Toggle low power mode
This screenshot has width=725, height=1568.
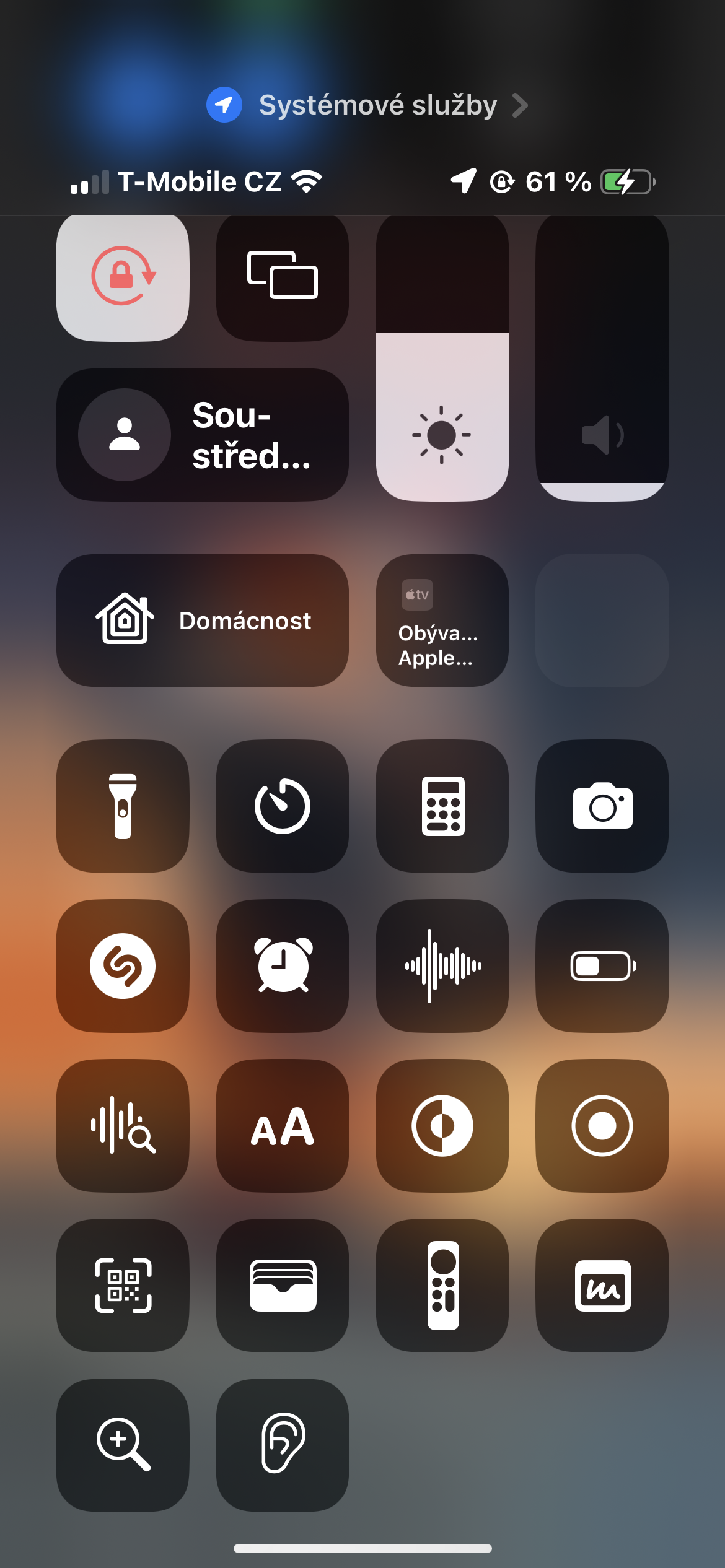point(602,966)
